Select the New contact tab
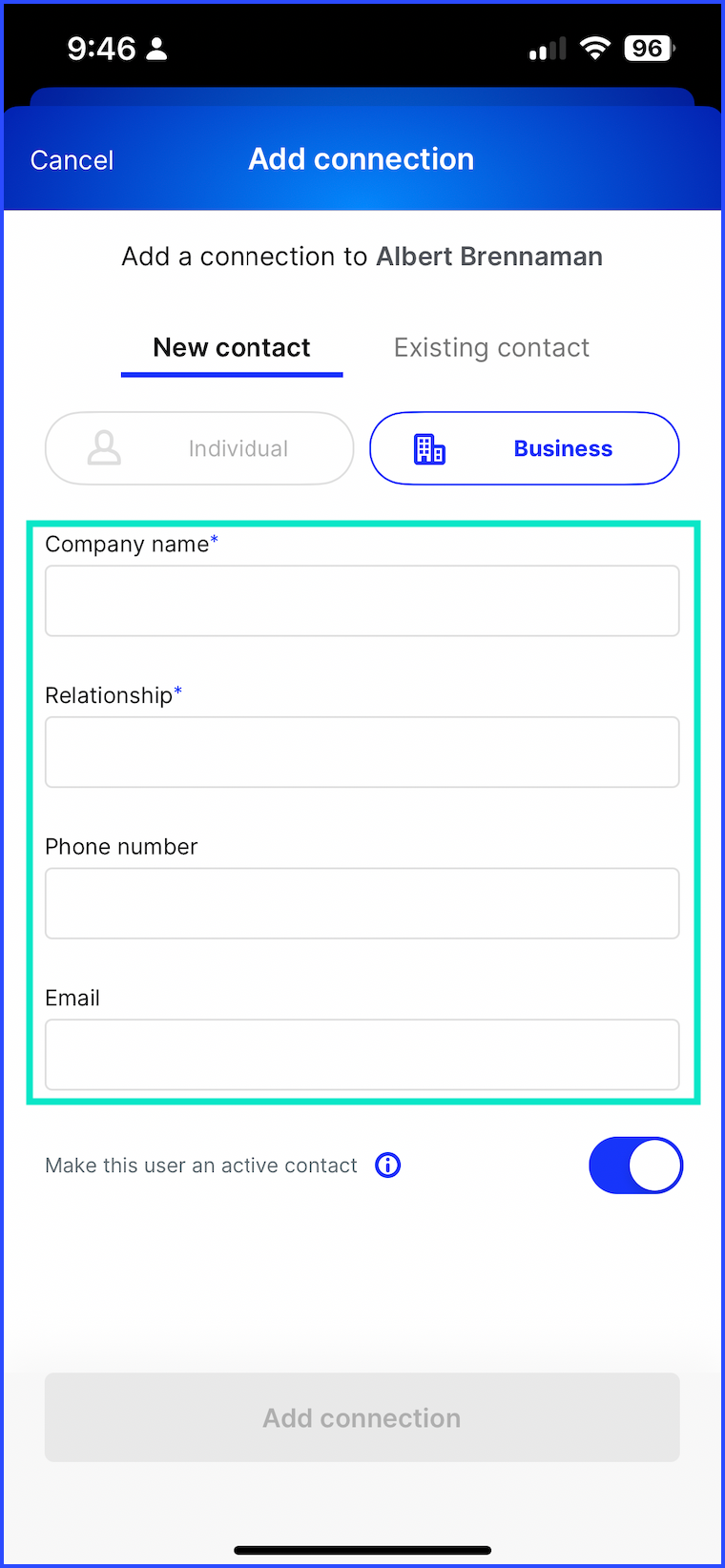Viewport: 725px width, 1568px height. click(232, 348)
